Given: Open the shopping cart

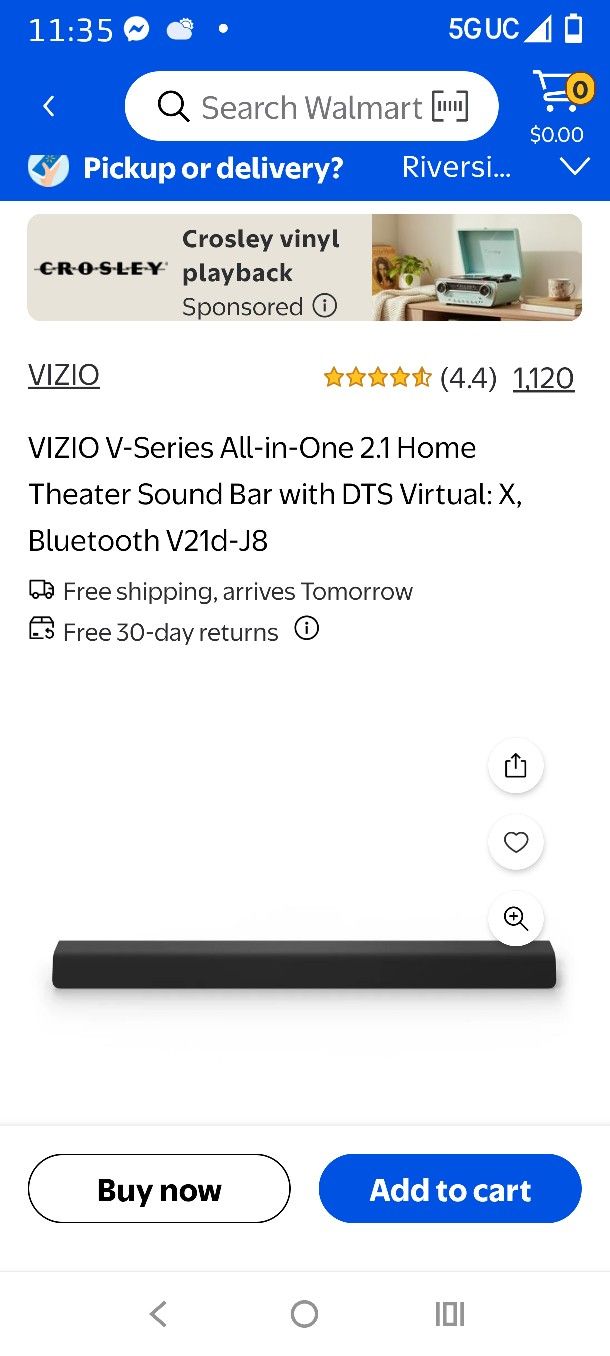Looking at the screenshot, I should (x=556, y=105).
